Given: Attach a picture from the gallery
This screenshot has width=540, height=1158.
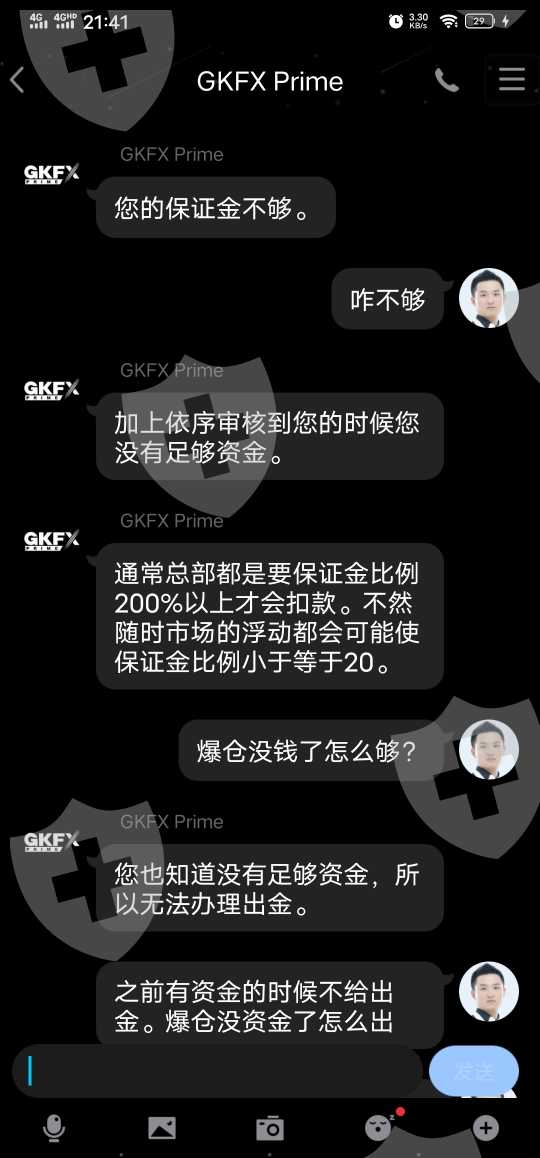Looking at the screenshot, I should click(x=162, y=1128).
